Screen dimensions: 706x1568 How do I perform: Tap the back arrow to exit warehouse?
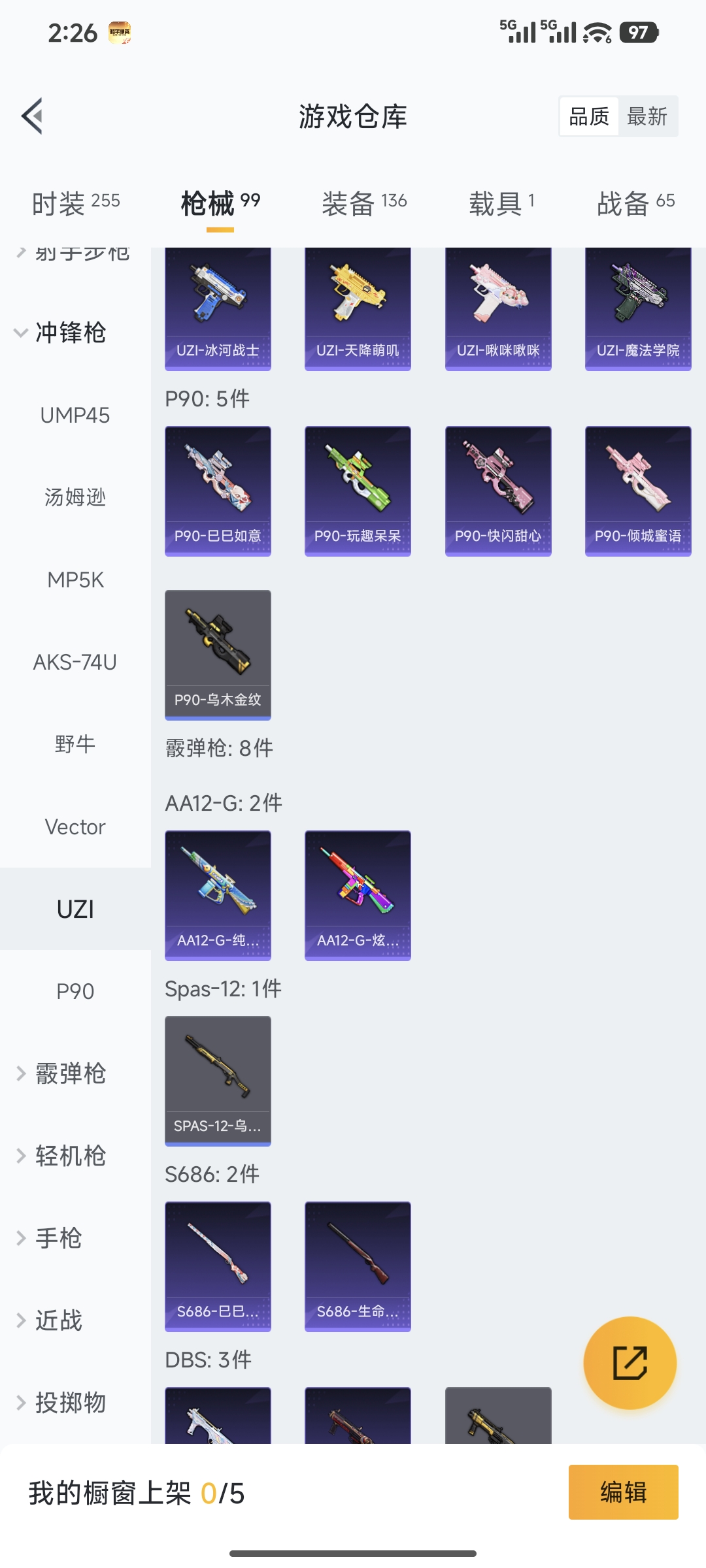pyautogui.click(x=31, y=115)
